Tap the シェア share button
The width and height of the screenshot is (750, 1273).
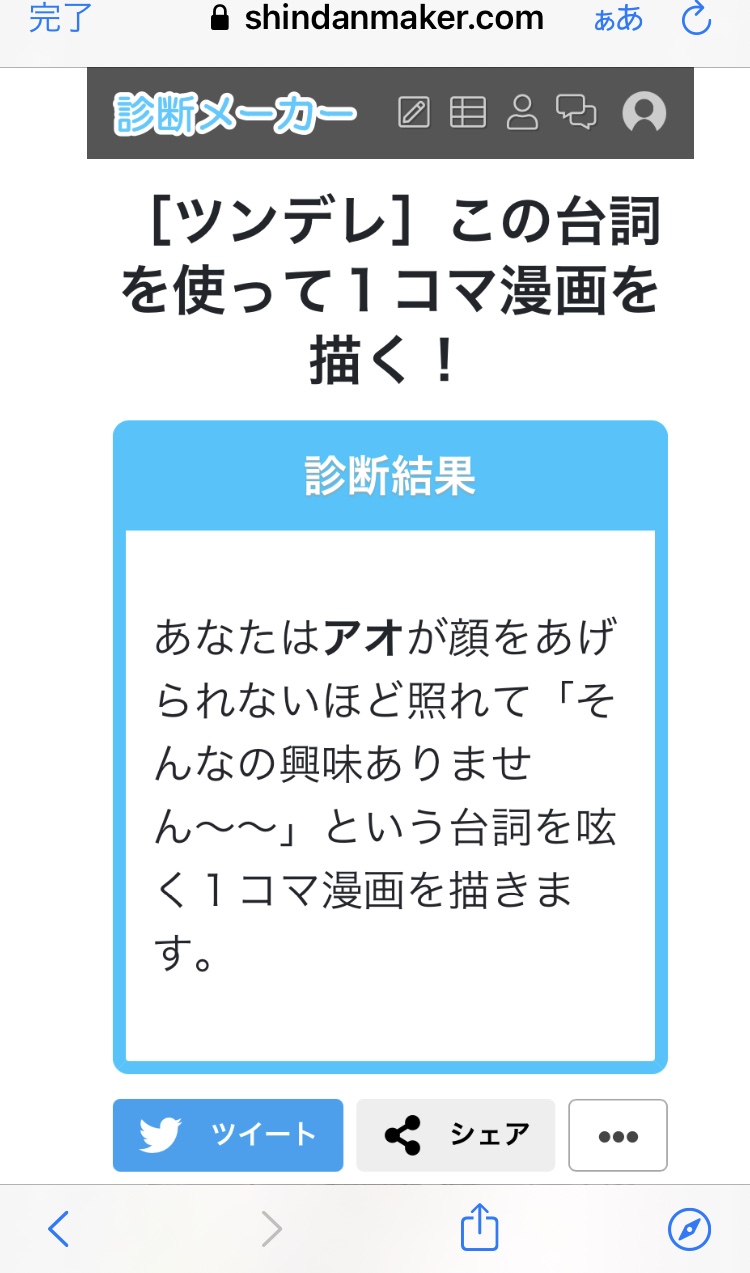pyautogui.click(x=455, y=1135)
